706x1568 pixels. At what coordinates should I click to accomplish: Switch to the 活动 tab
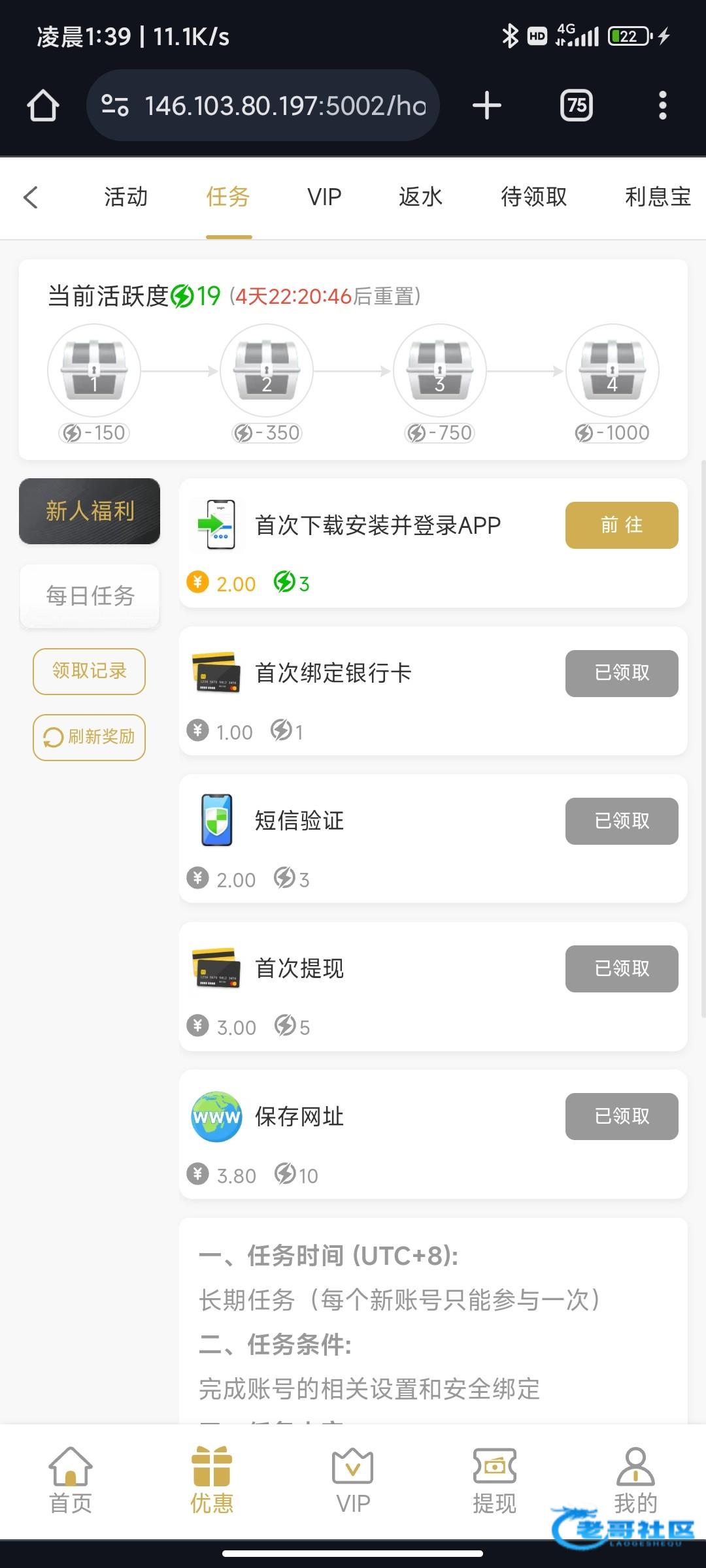coord(126,197)
